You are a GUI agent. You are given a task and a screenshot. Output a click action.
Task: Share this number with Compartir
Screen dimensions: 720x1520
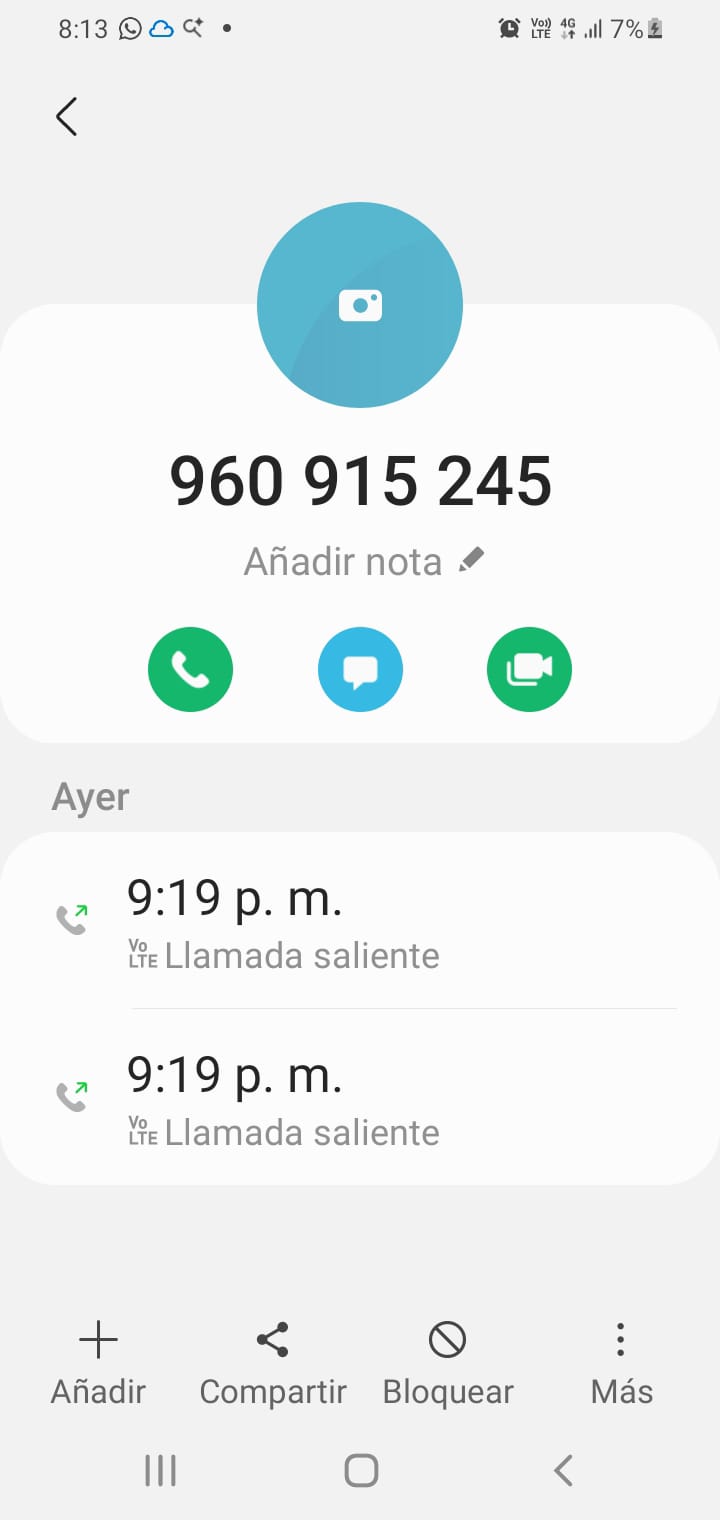point(273,1362)
